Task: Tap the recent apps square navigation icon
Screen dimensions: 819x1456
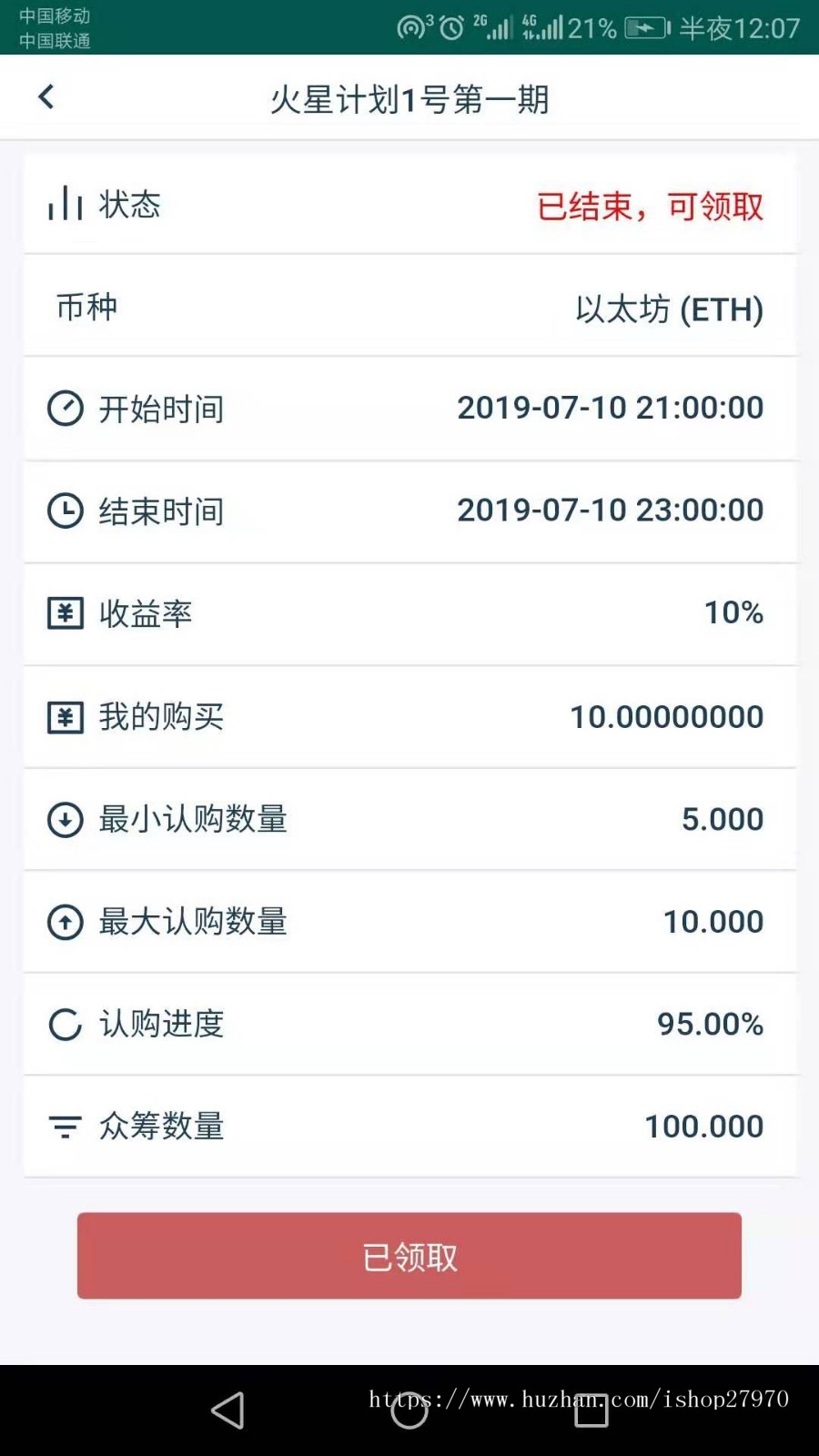Action: click(591, 1410)
